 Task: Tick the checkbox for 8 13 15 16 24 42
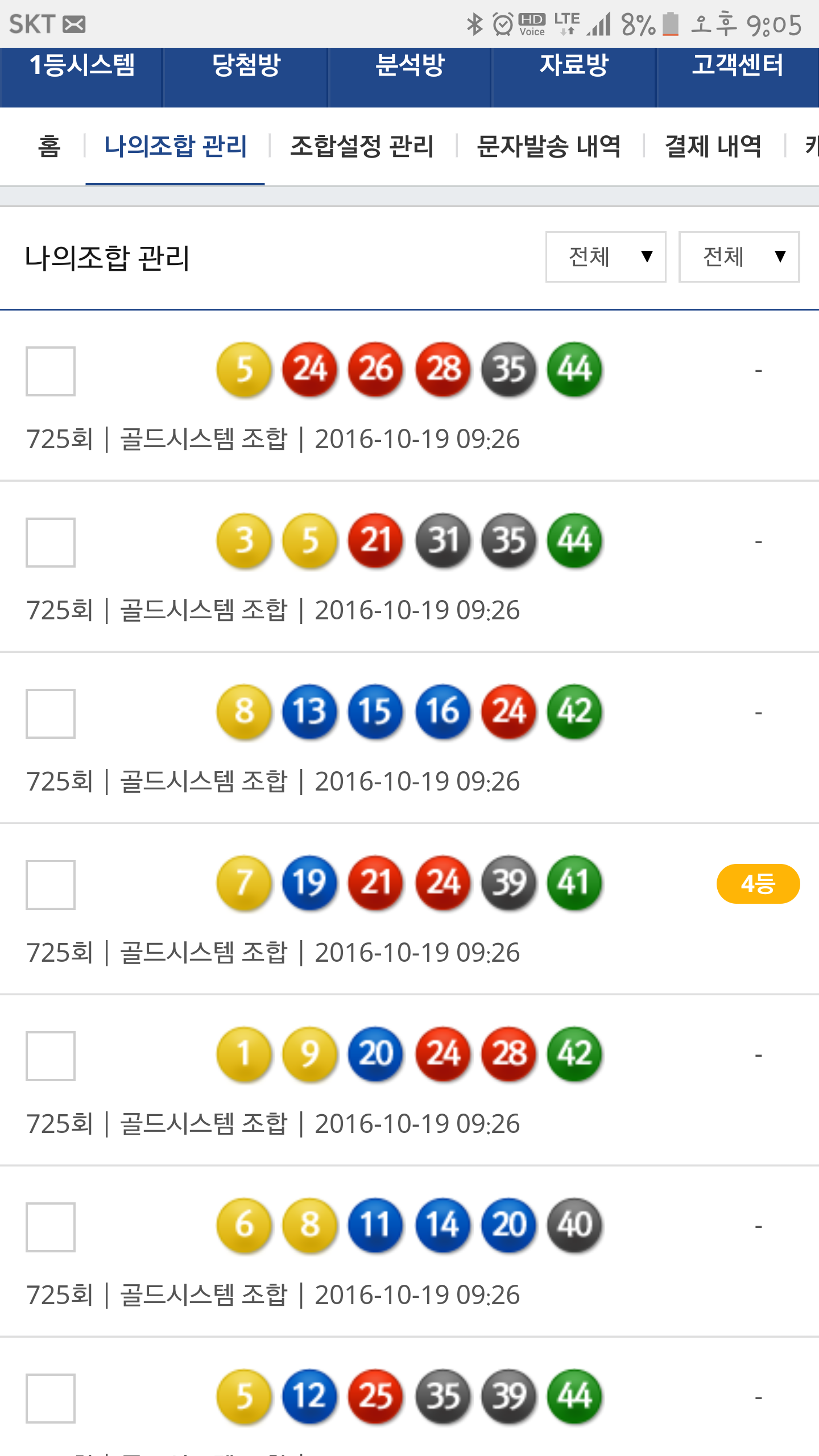51,714
